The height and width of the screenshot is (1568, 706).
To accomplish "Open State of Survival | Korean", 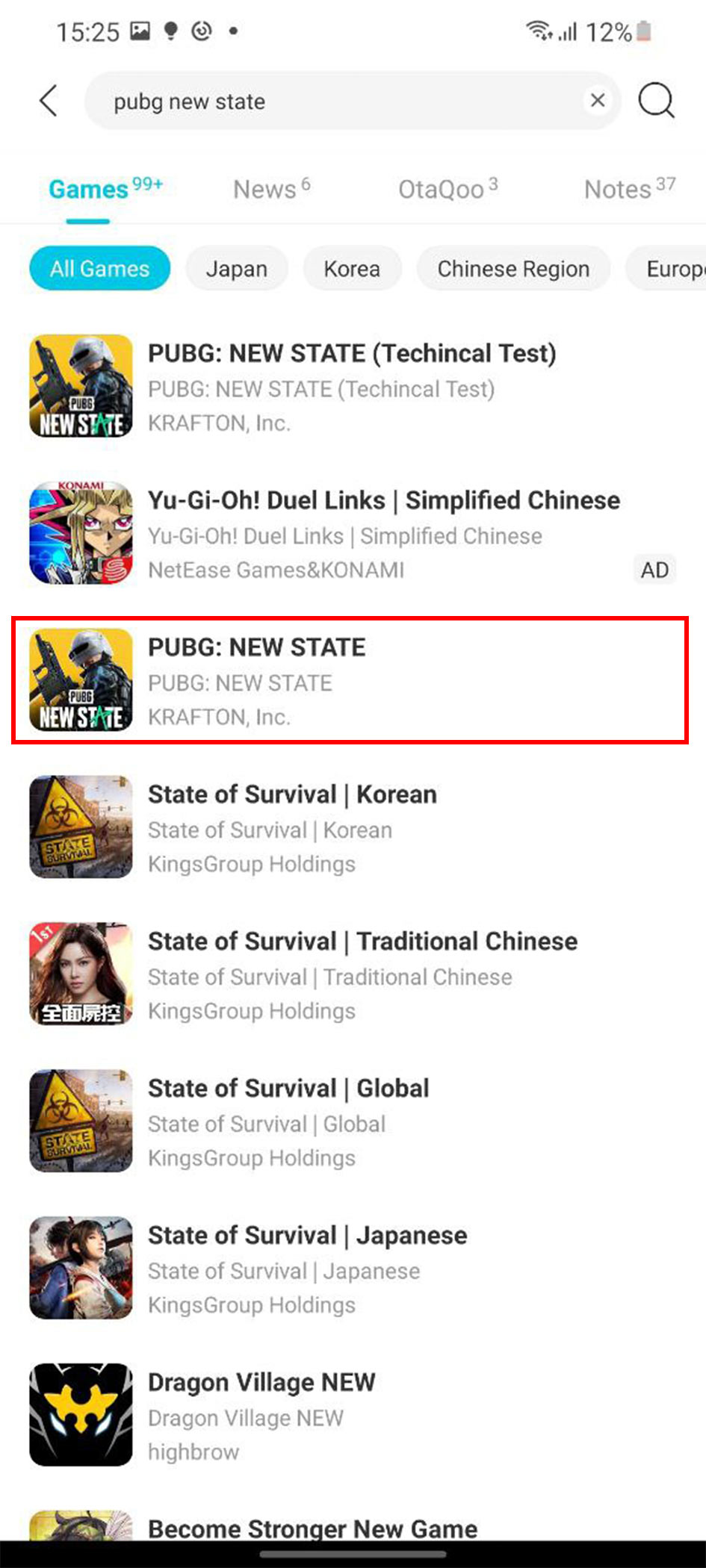I will click(x=351, y=827).
